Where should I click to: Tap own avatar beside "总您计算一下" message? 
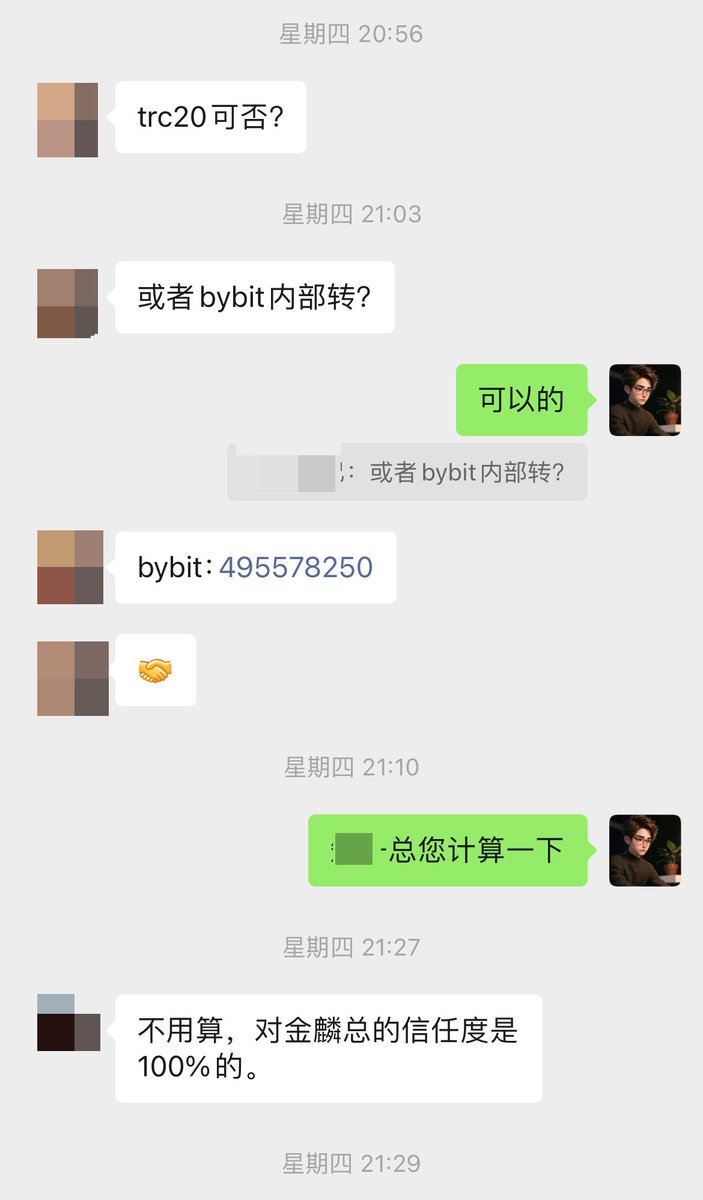pos(645,851)
